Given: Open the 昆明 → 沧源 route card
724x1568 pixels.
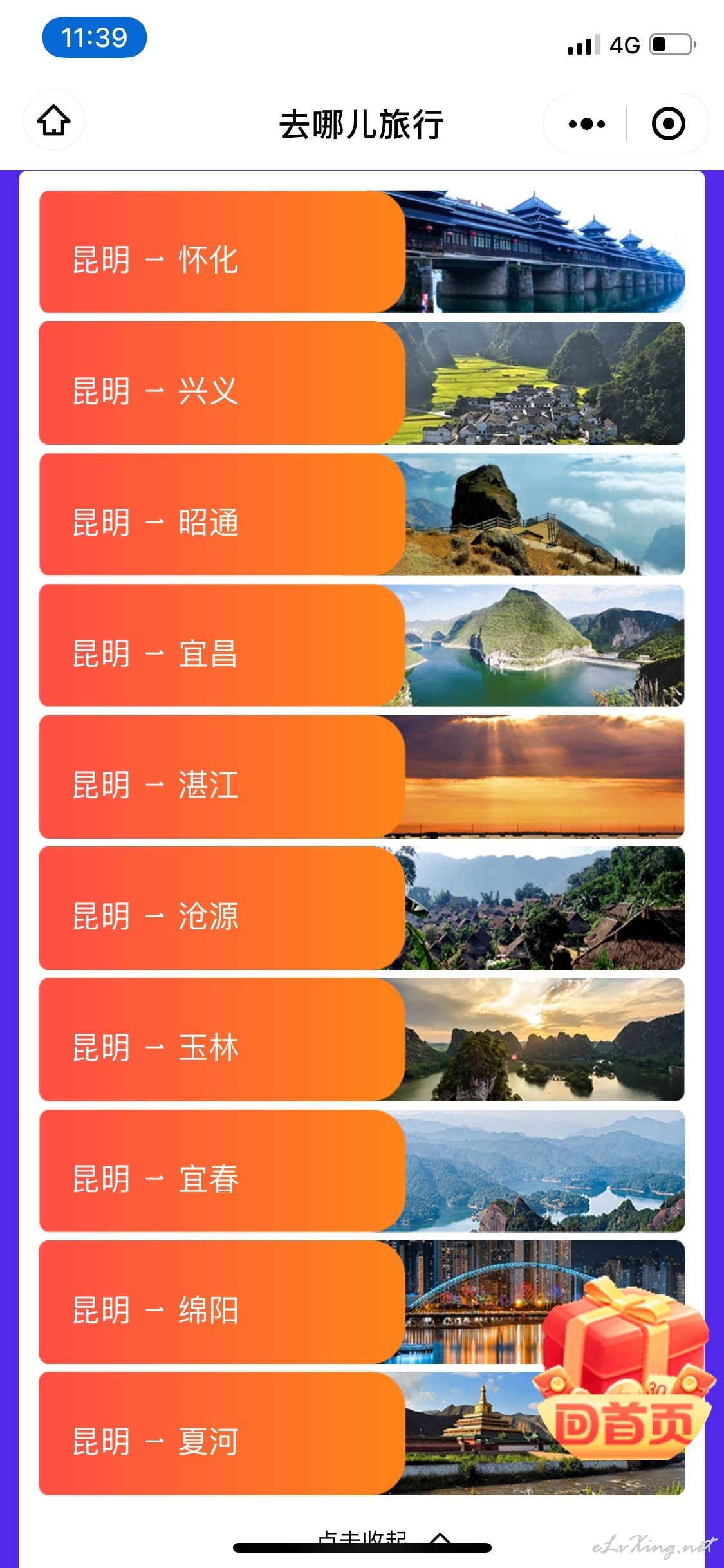Looking at the screenshot, I should tap(362, 908).
